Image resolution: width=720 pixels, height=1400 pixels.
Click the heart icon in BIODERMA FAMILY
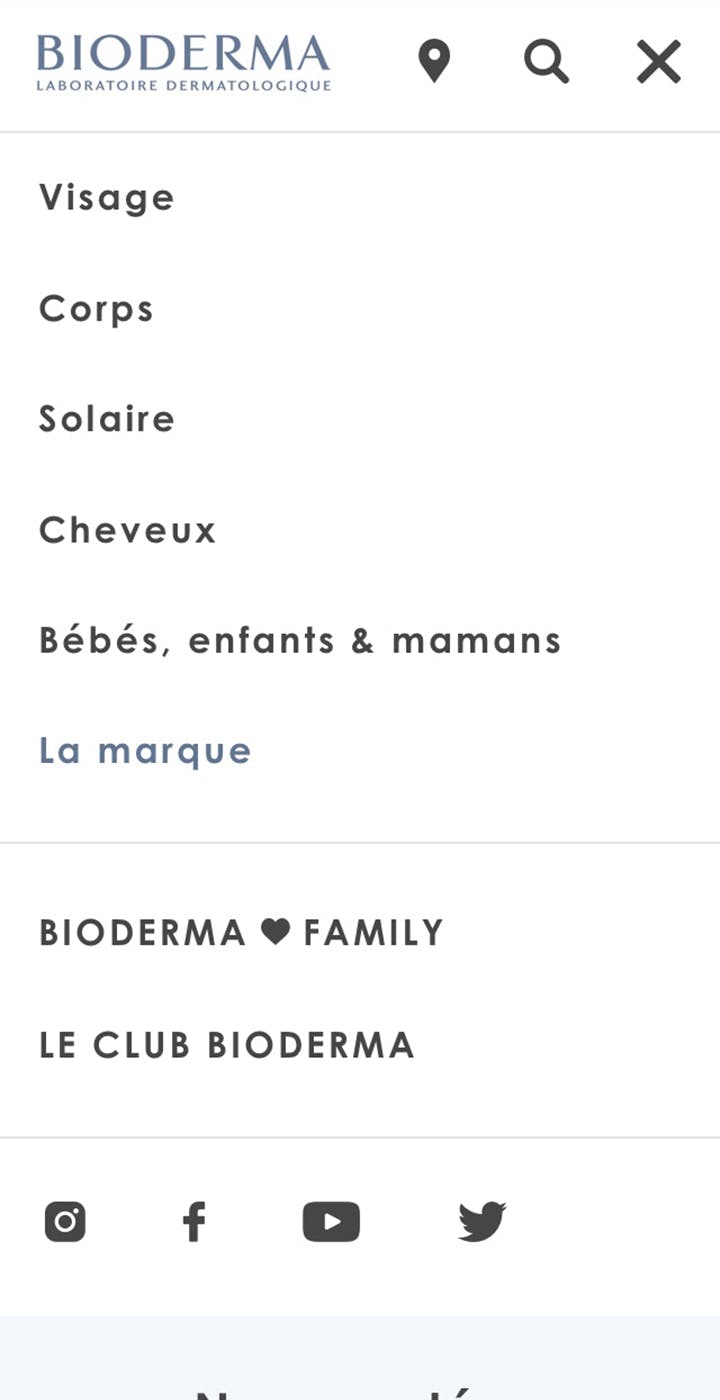277,931
